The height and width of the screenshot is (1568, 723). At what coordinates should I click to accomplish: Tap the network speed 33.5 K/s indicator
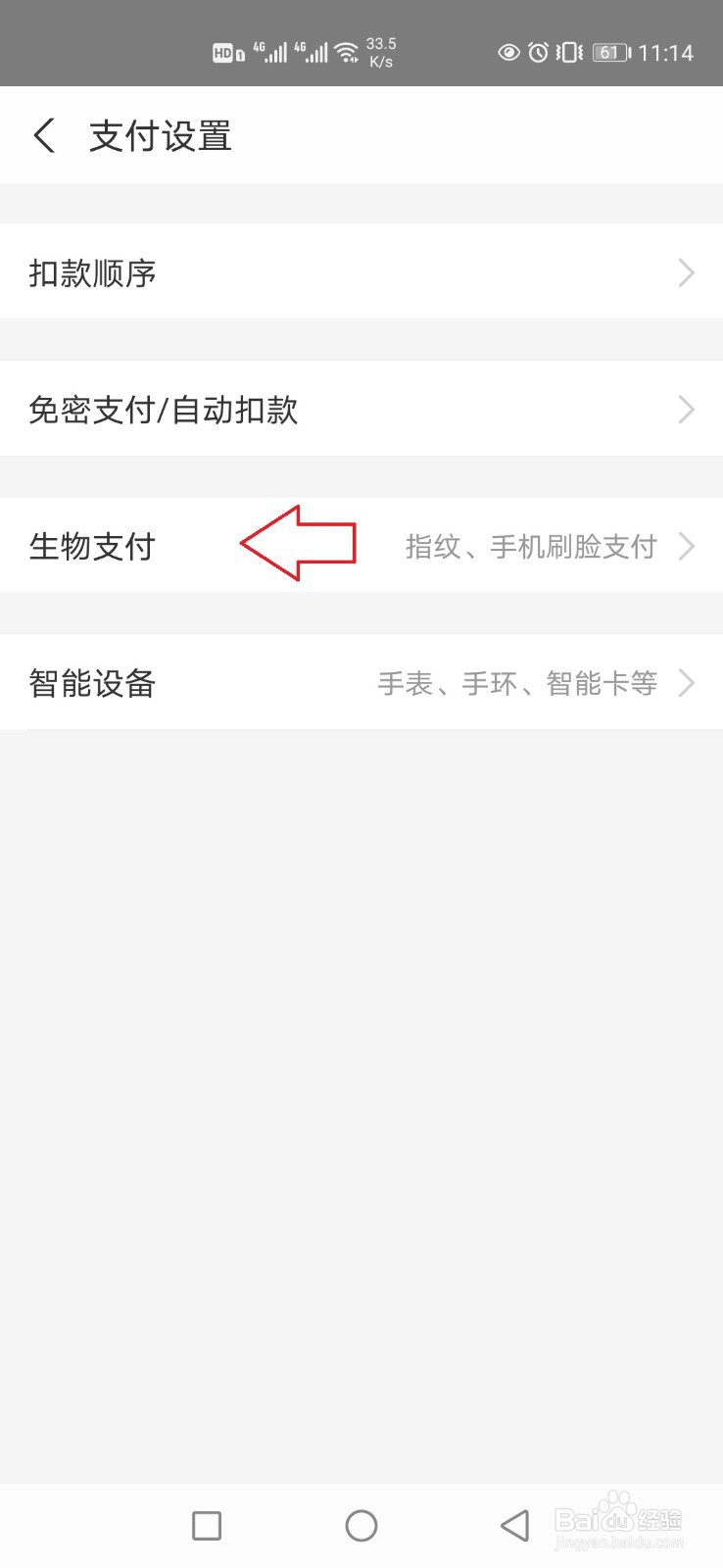tap(382, 51)
